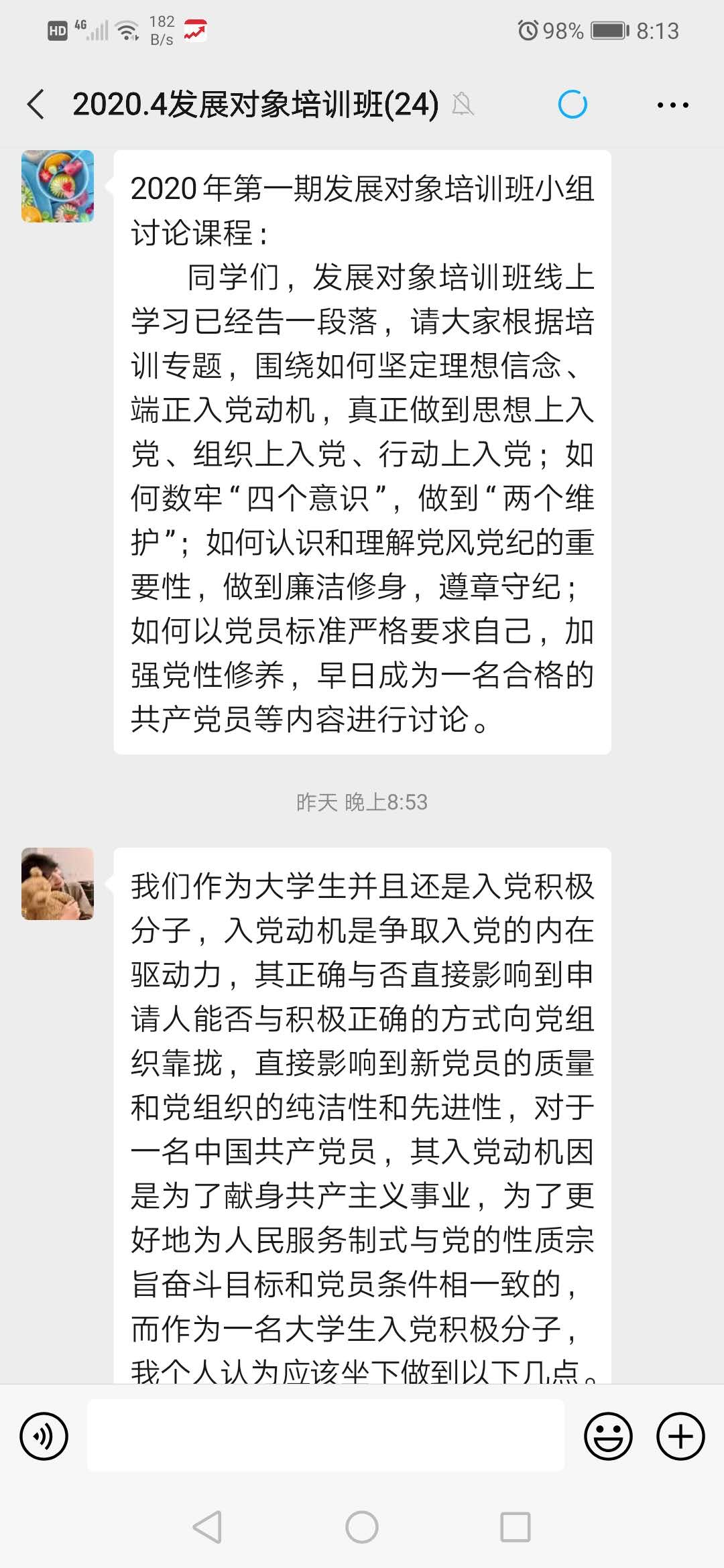Switch to voice message input
This screenshot has height=1568, width=724.
pos(44,1436)
